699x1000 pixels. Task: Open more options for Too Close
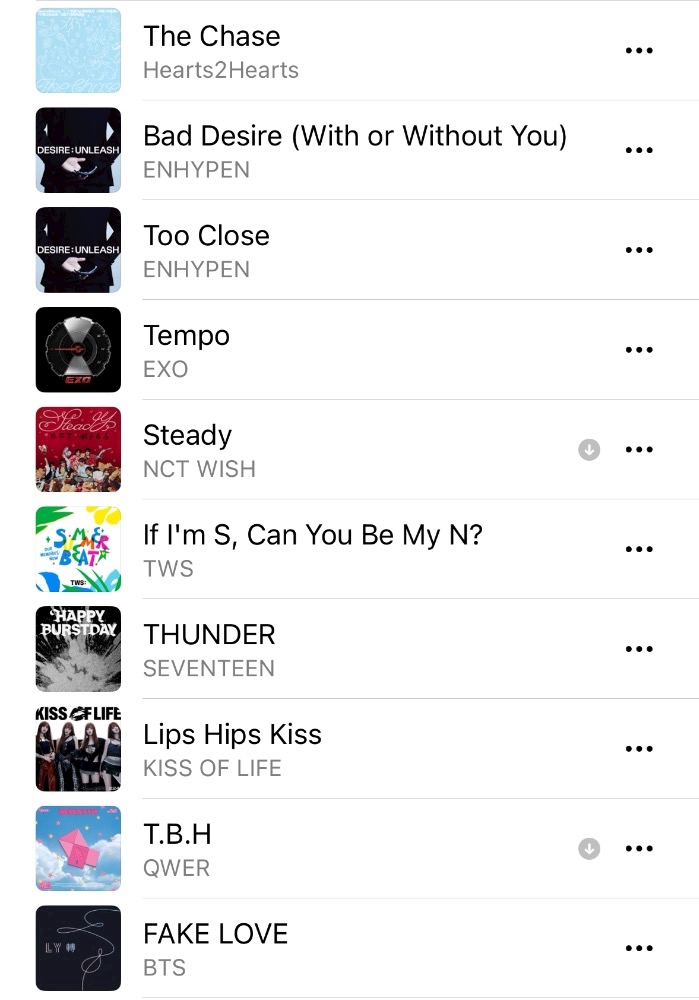639,250
